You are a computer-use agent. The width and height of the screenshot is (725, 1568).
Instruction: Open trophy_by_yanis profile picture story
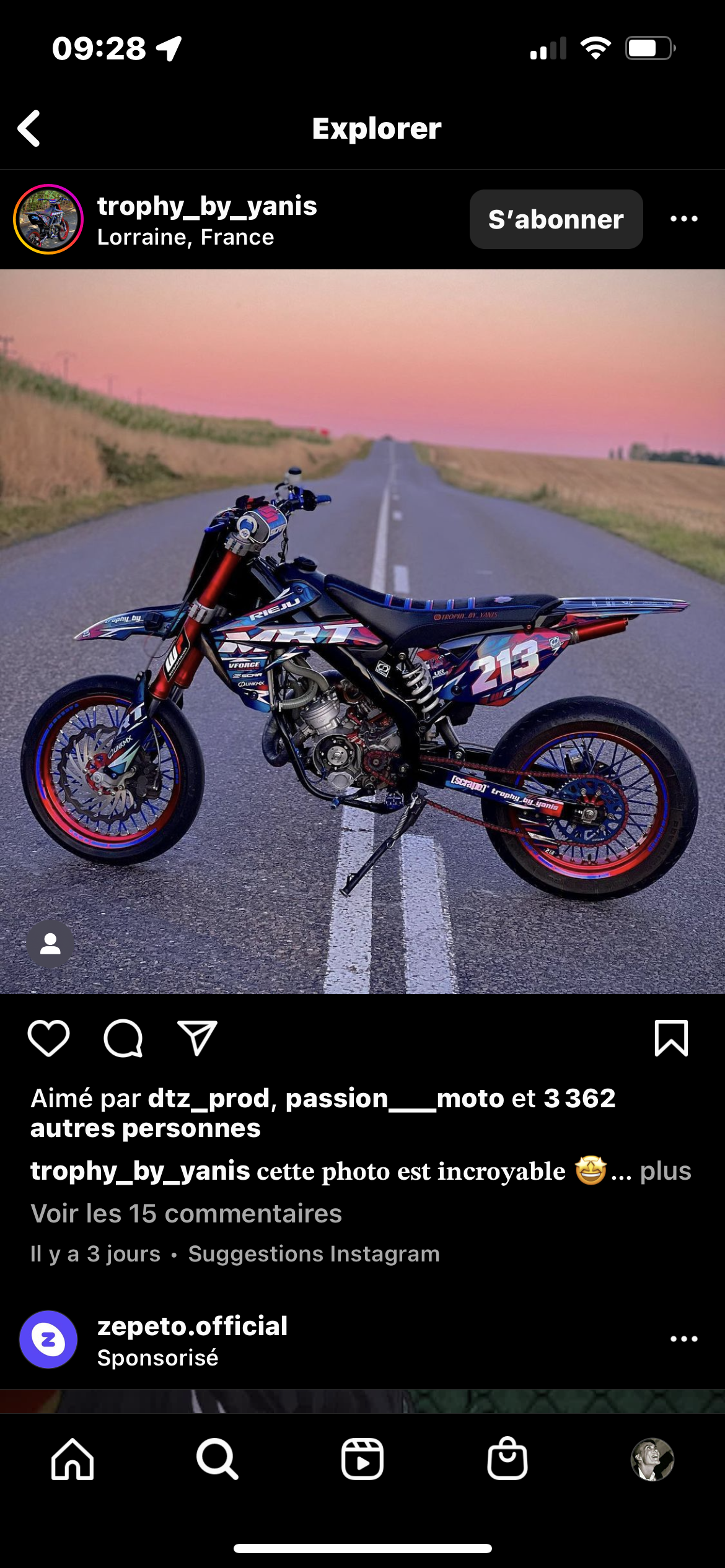tap(48, 219)
